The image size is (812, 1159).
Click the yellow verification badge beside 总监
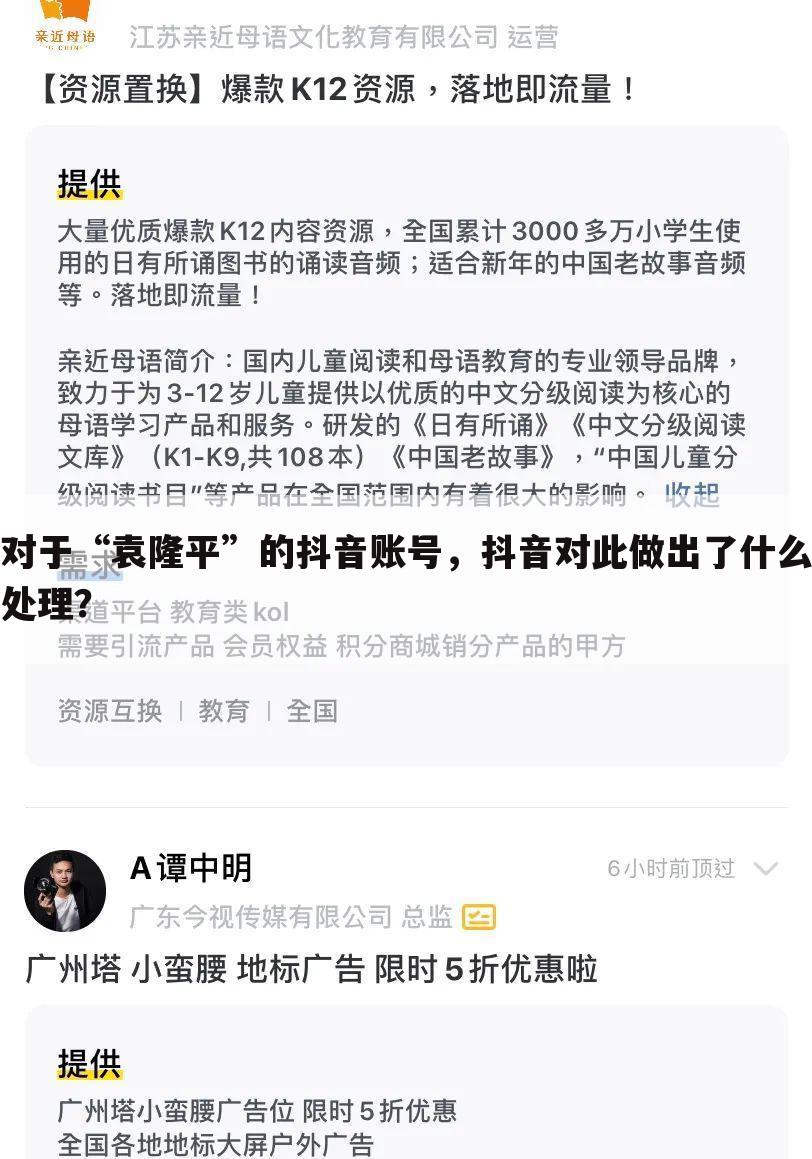(x=478, y=916)
